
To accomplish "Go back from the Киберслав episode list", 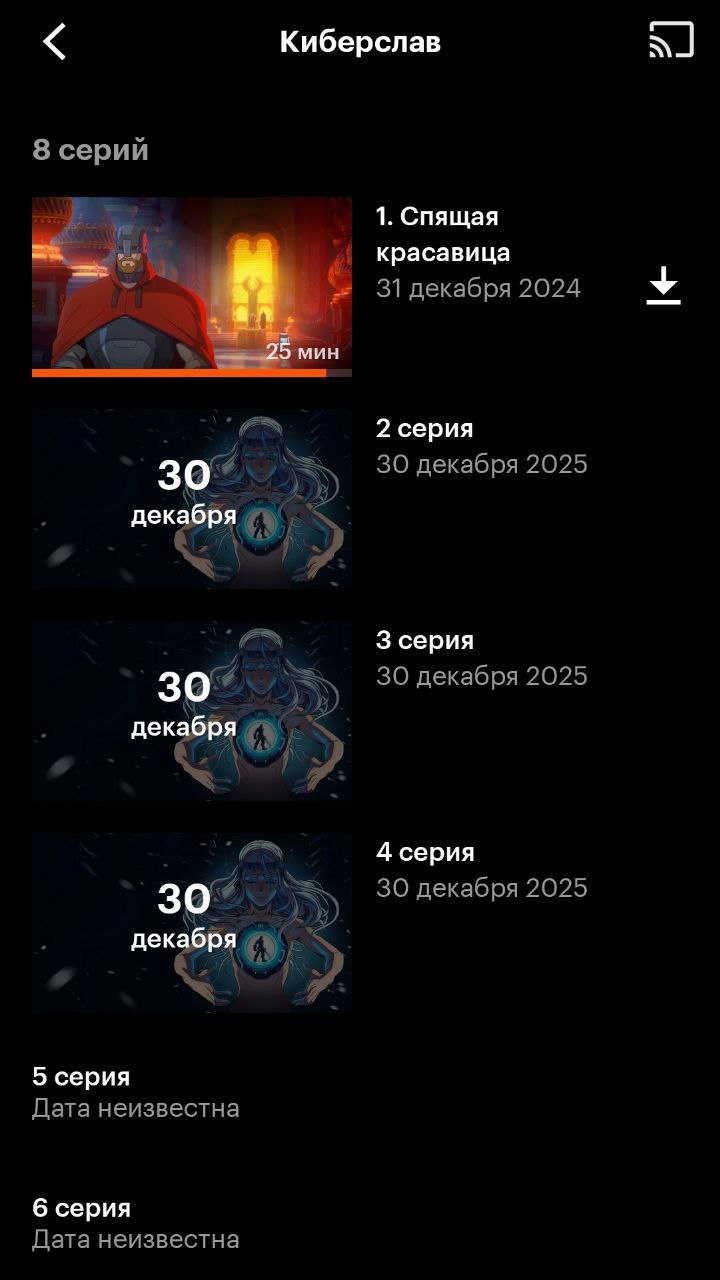I will click(55, 42).
